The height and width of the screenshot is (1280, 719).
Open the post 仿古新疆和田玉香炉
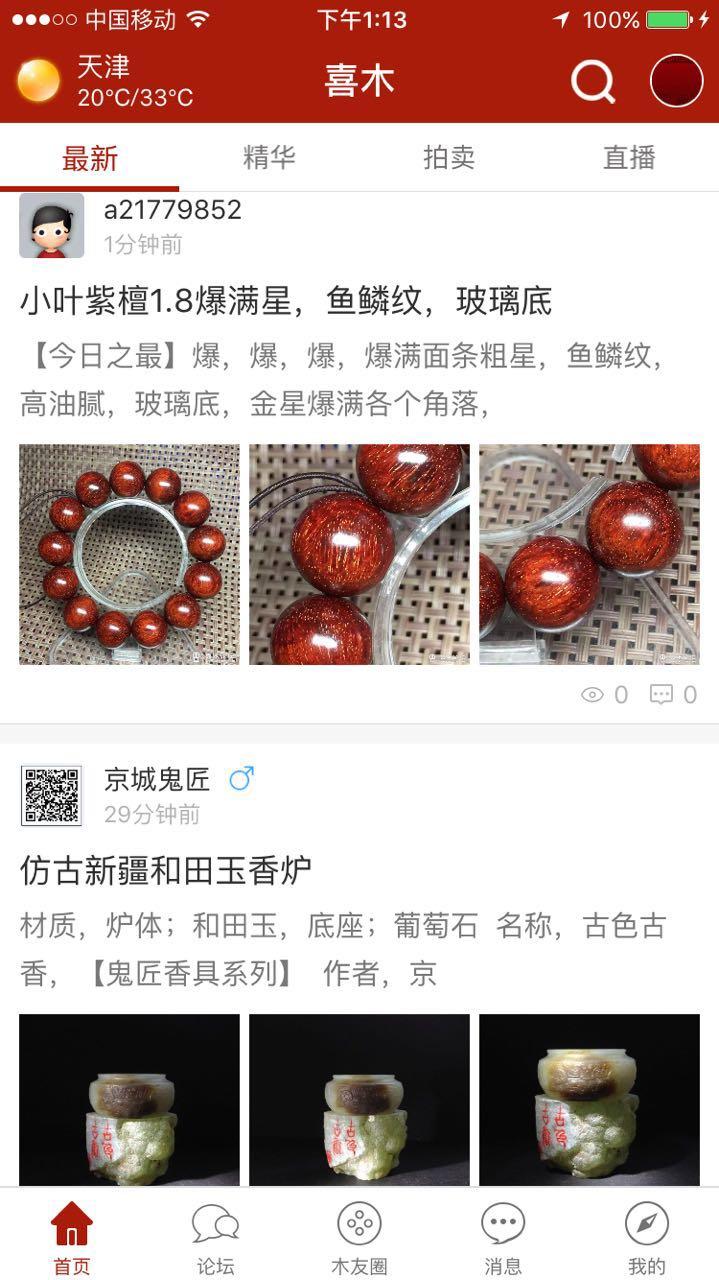tap(166, 870)
